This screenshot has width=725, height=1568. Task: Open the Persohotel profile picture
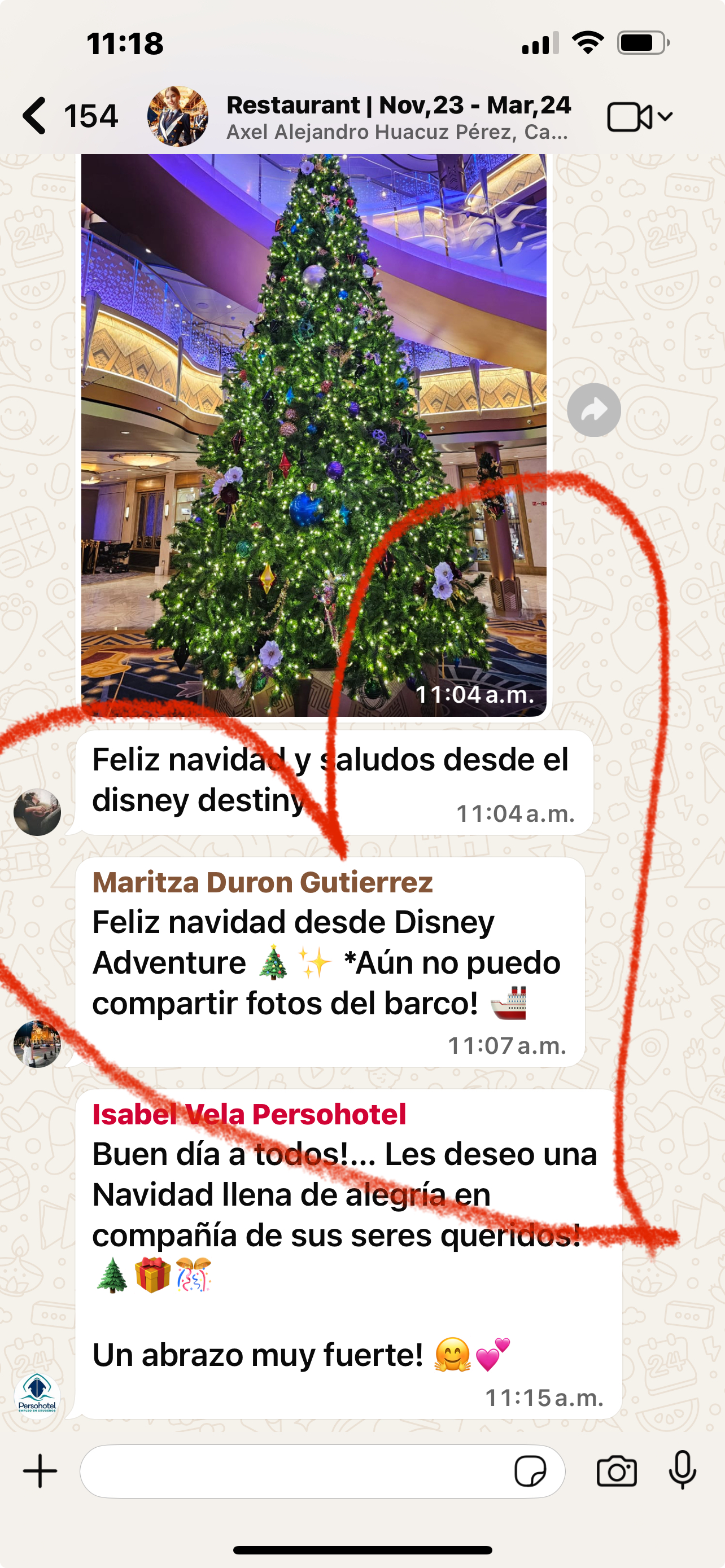point(37,1396)
